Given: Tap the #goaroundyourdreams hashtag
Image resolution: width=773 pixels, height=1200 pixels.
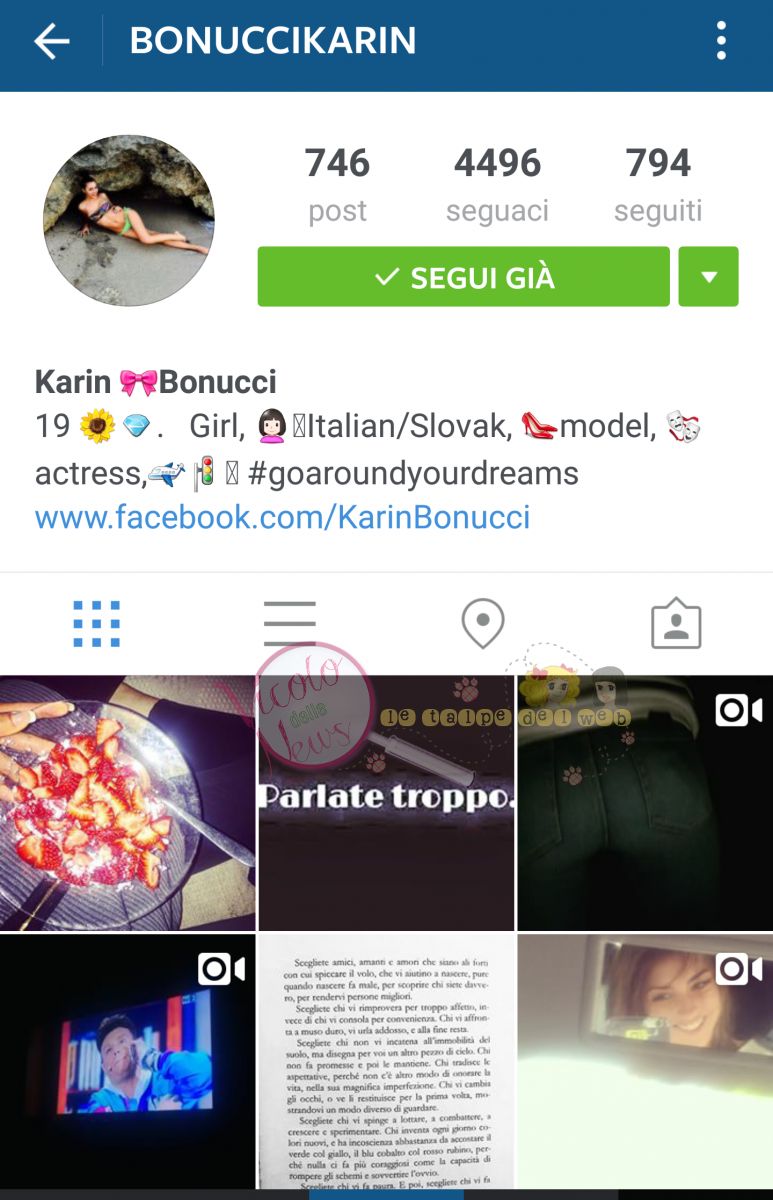Looking at the screenshot, I should 412,473.
